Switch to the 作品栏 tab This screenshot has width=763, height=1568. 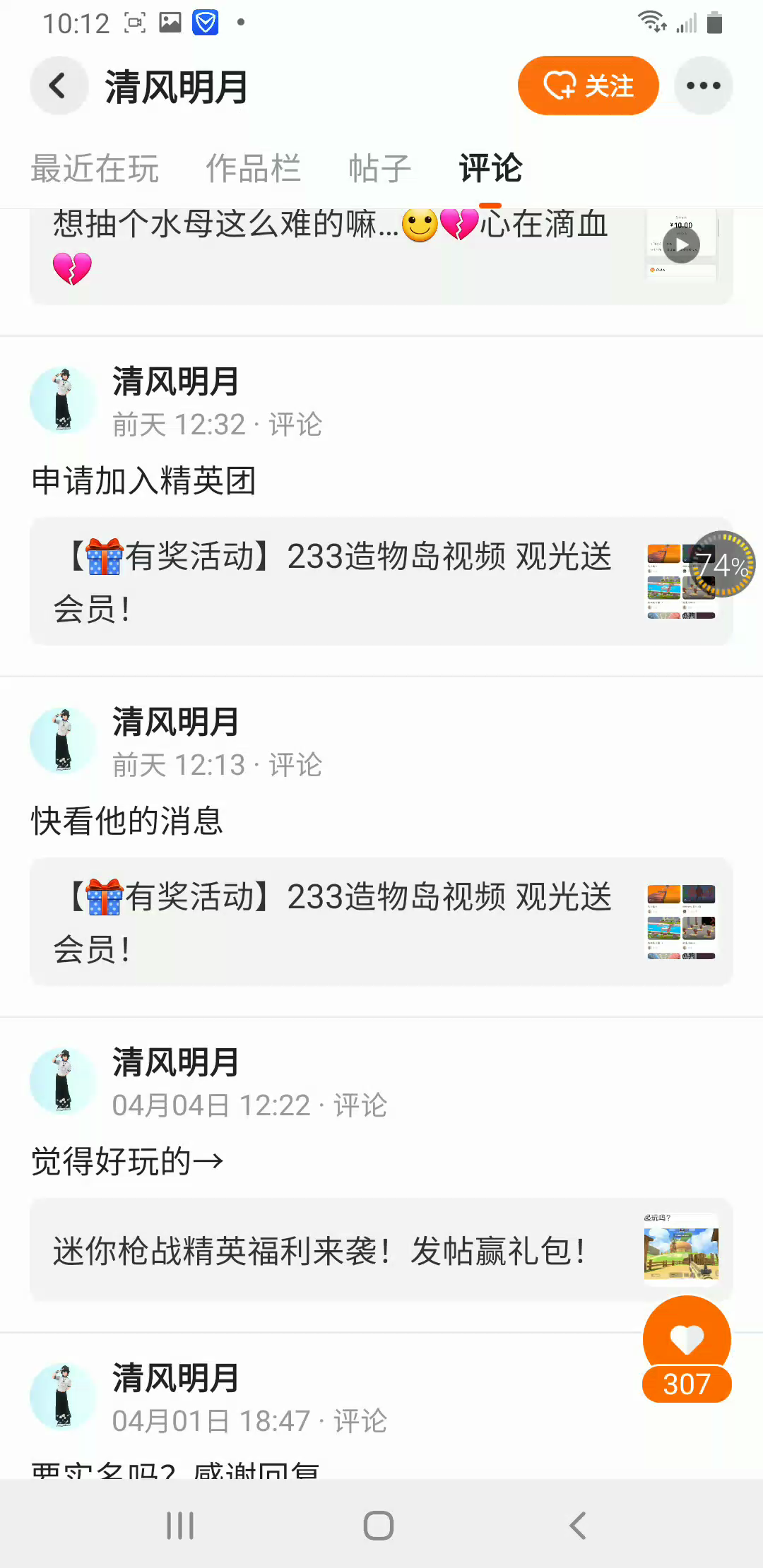click(253, 169)
